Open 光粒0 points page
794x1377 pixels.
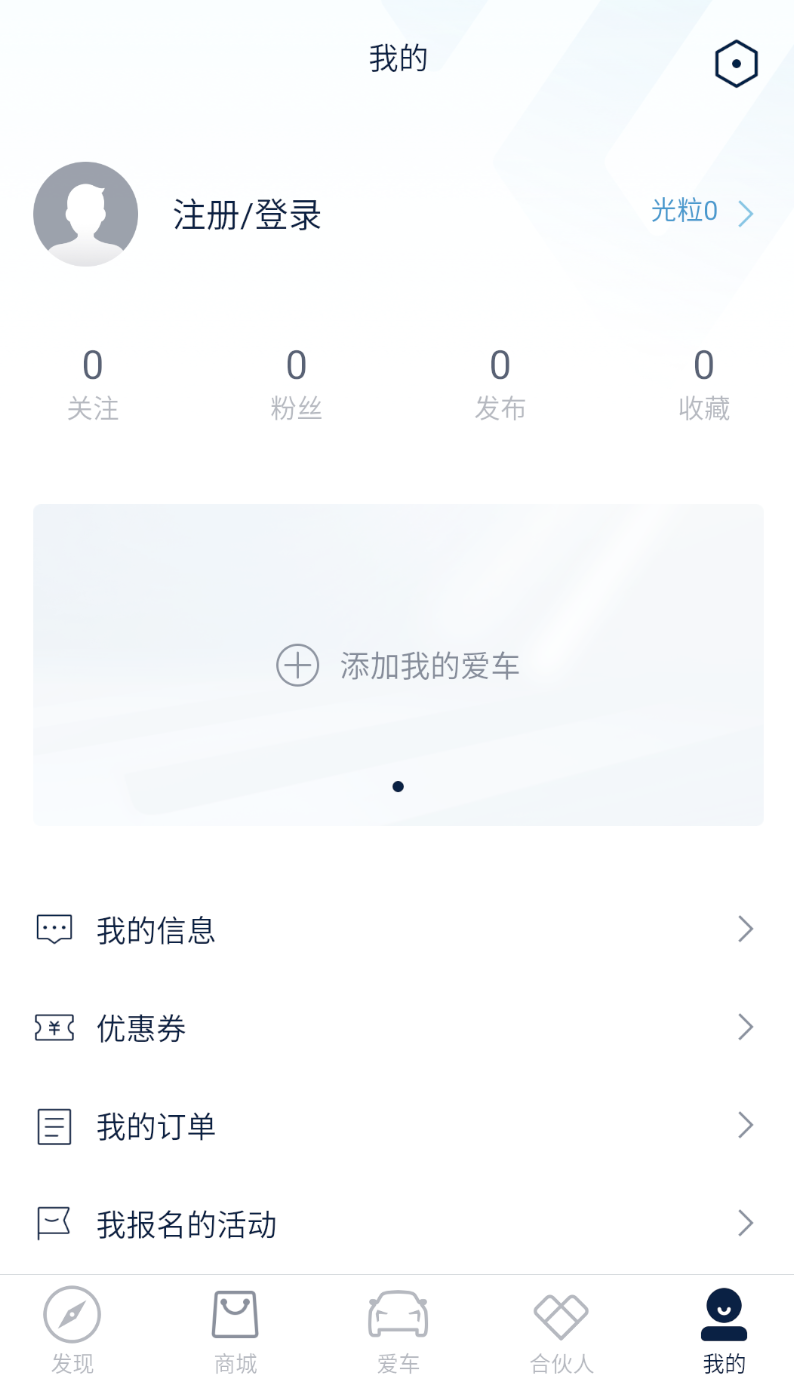click(702, 212)
